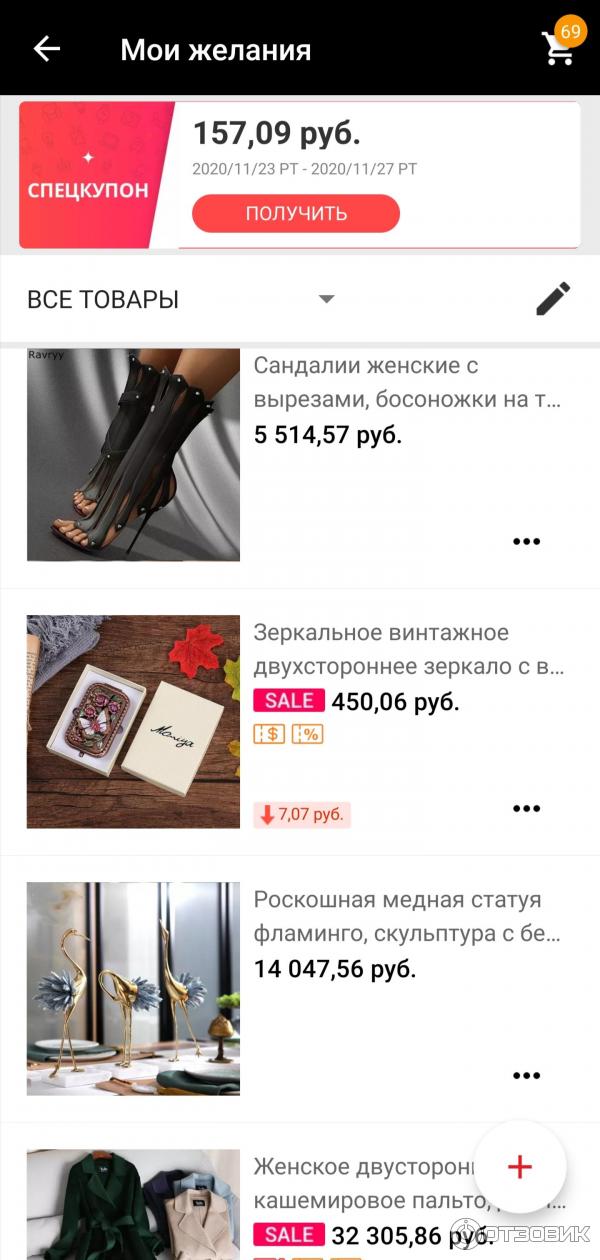Viewport: 600px width, 1260px height.
Task: Open the shopping cart with 69 items
Action: 558,48
